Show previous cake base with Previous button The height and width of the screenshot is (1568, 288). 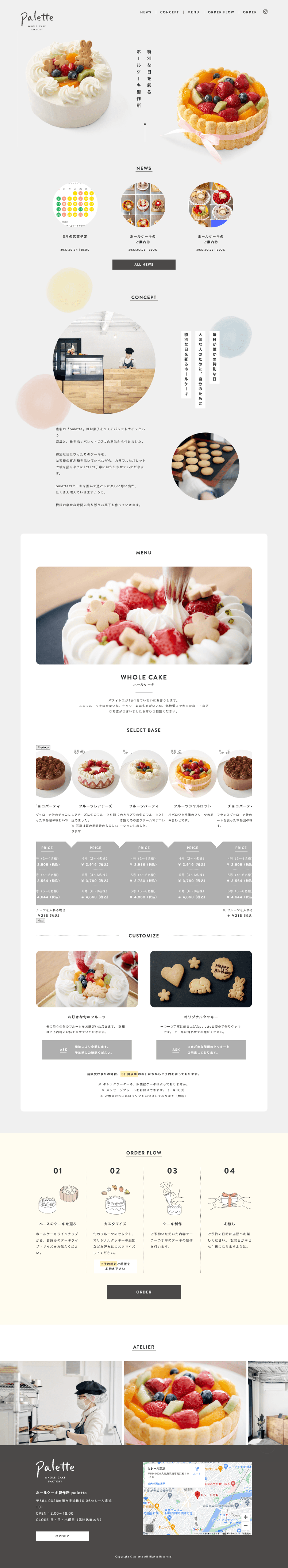(43, 747)
